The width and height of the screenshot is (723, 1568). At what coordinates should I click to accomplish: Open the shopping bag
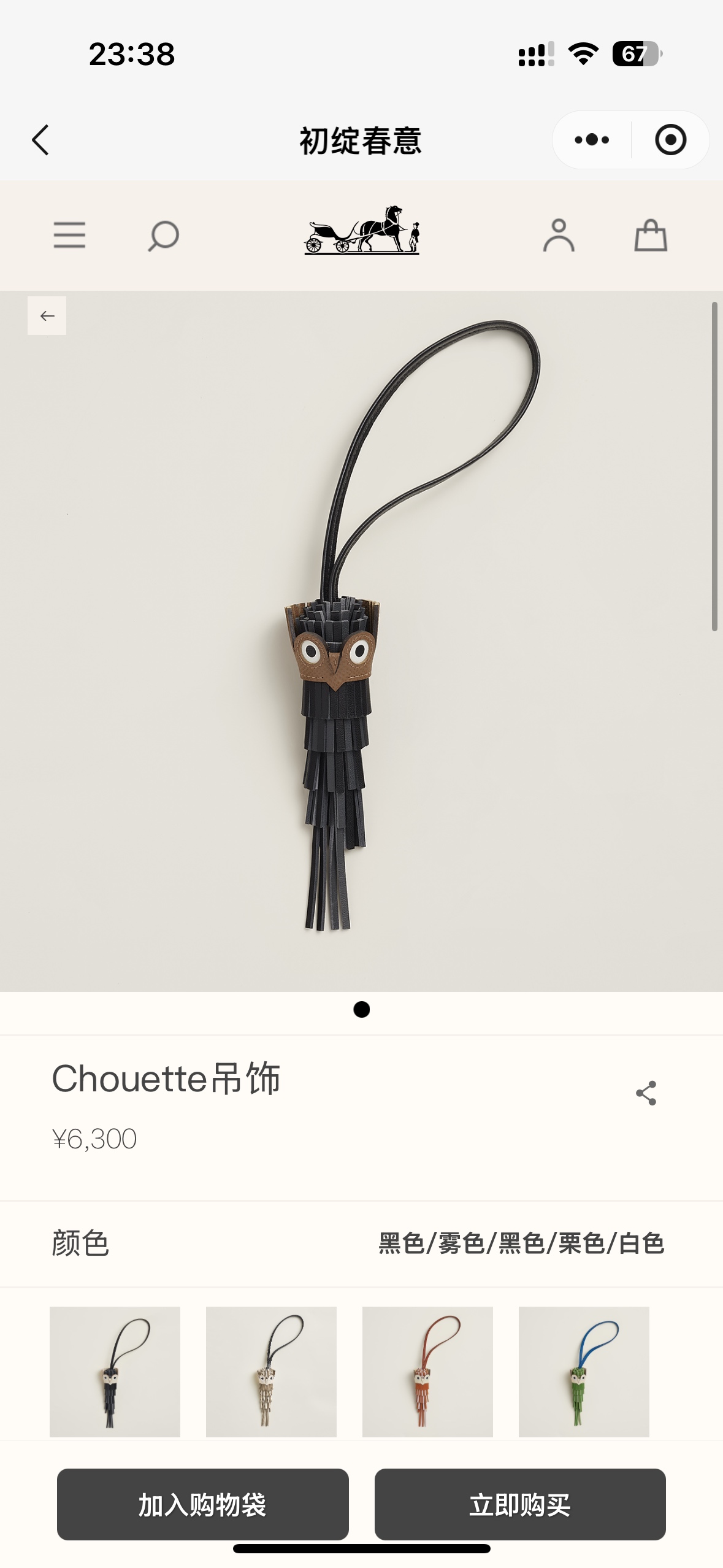(651, 236)
